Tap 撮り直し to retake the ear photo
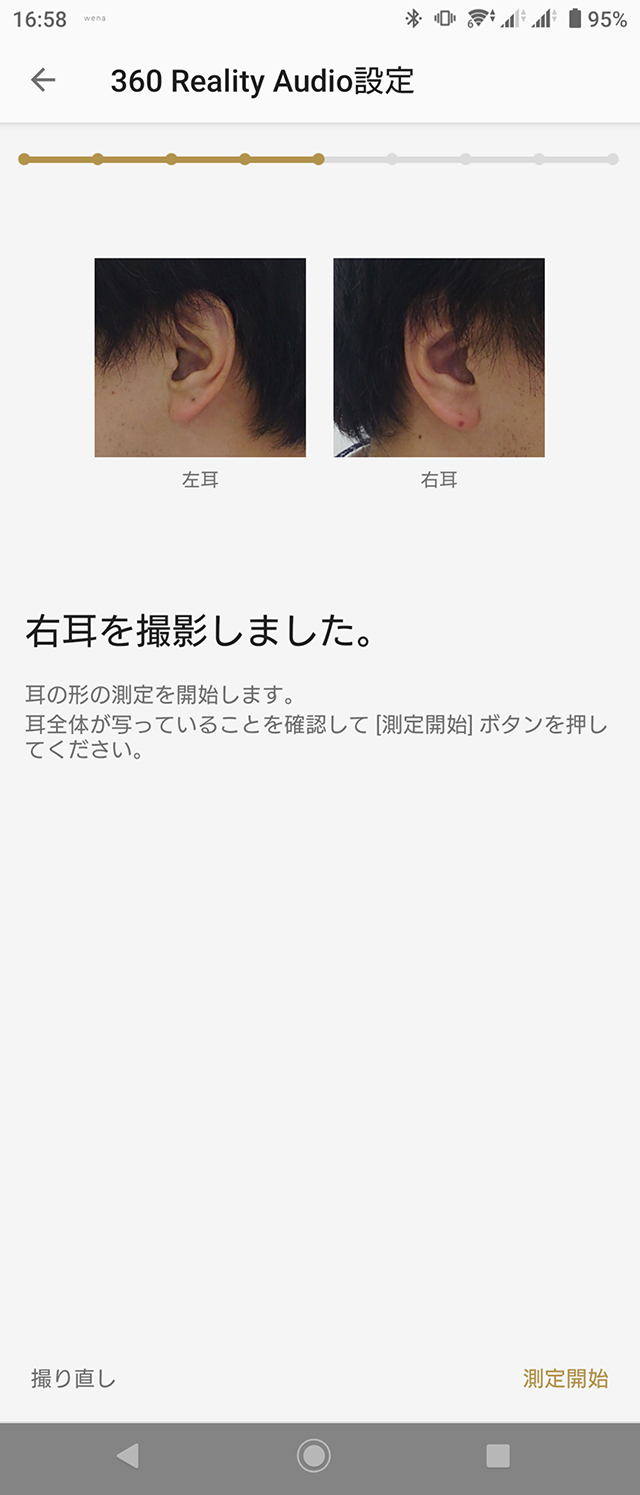Screen dimensions: 640x1495 click(73, 1379)
